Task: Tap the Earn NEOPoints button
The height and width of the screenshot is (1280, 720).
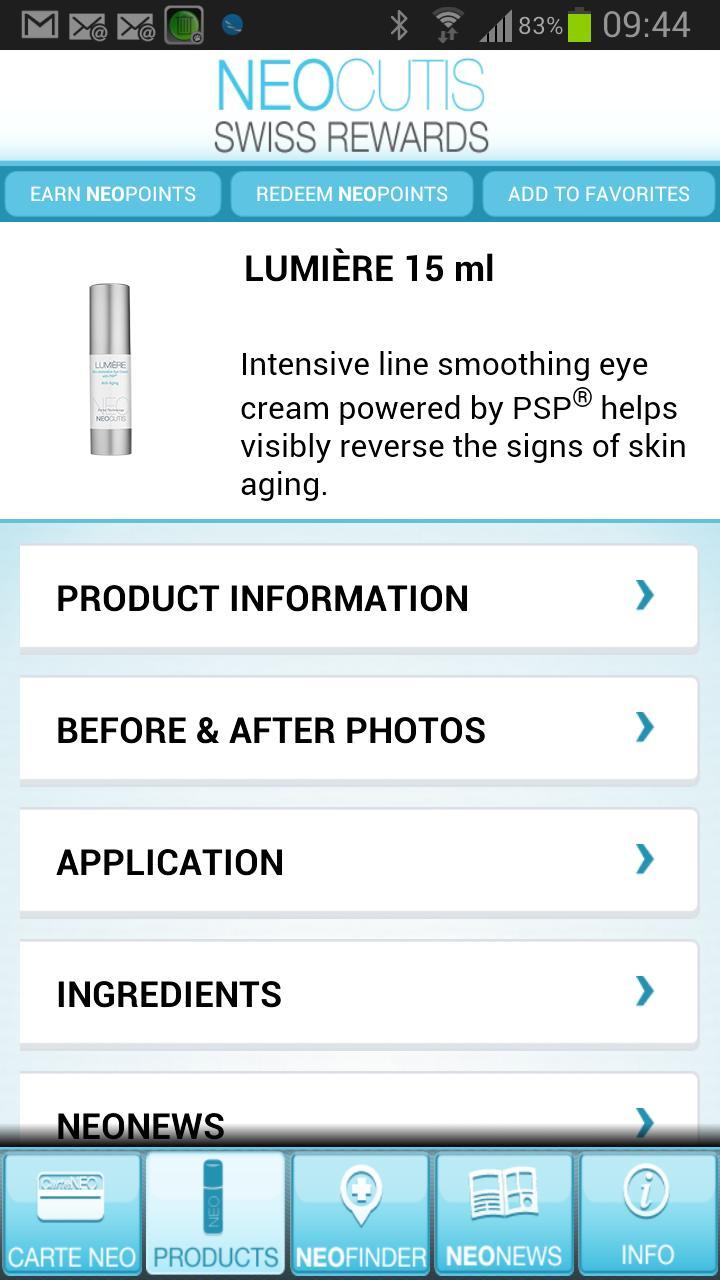Action: click(x=112, y=194)
